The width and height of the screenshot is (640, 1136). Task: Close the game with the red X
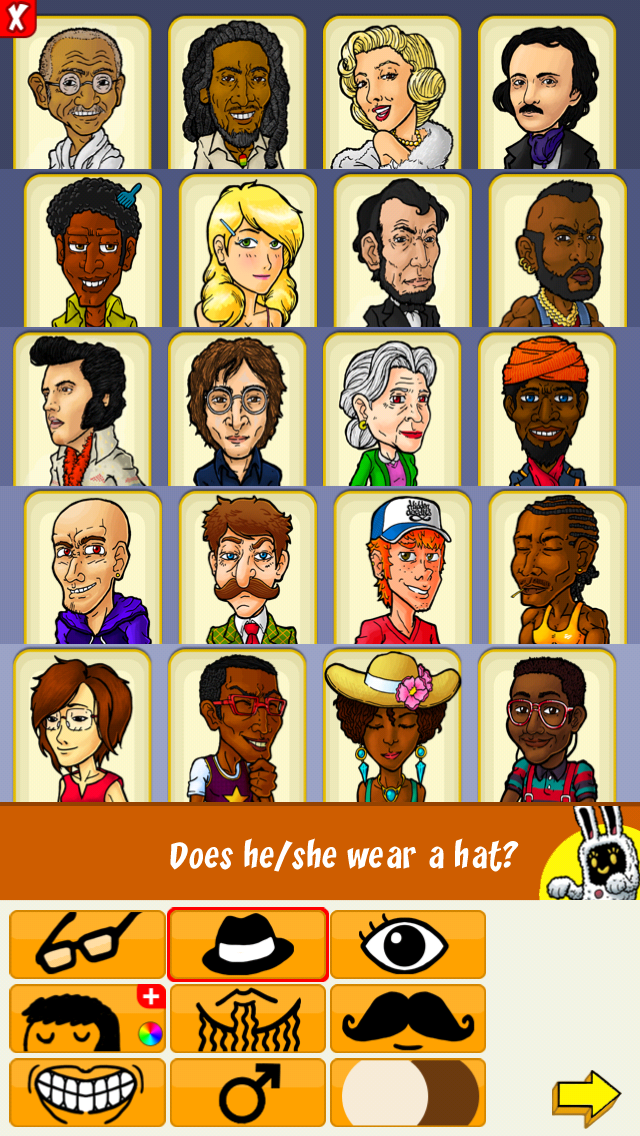click(x=17, y=17)
